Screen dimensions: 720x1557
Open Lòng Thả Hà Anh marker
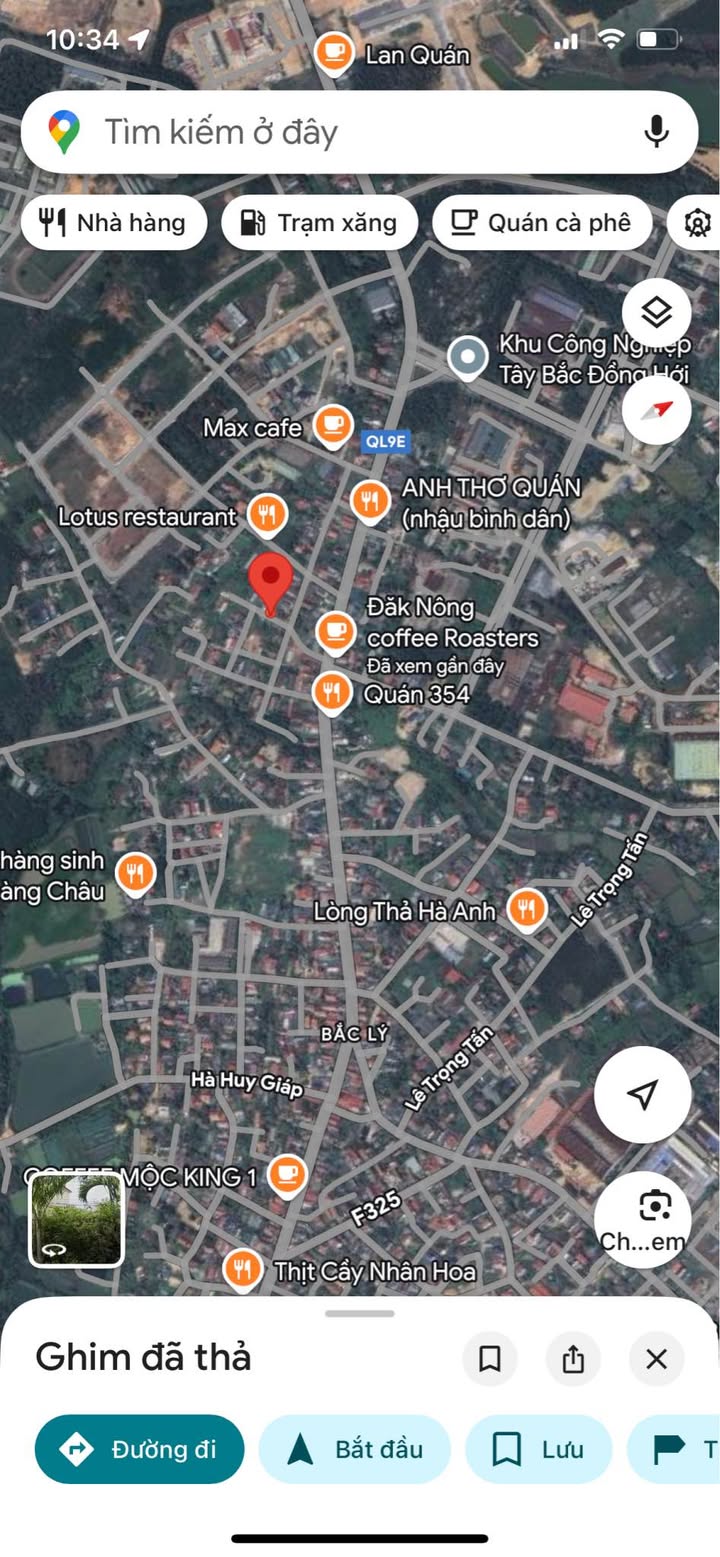pyautogui.click(x=526, y=910)
